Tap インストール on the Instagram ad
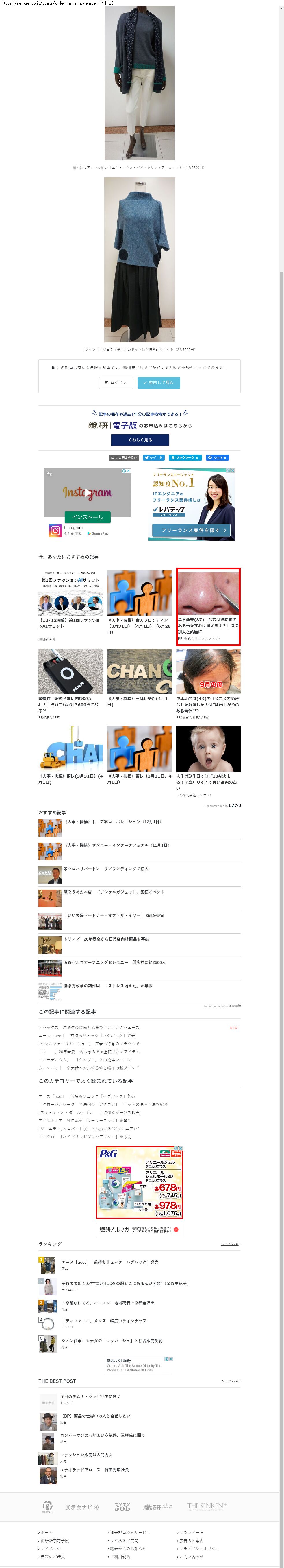This screenshot has height=1568, width=284. [x=88, y=517]
